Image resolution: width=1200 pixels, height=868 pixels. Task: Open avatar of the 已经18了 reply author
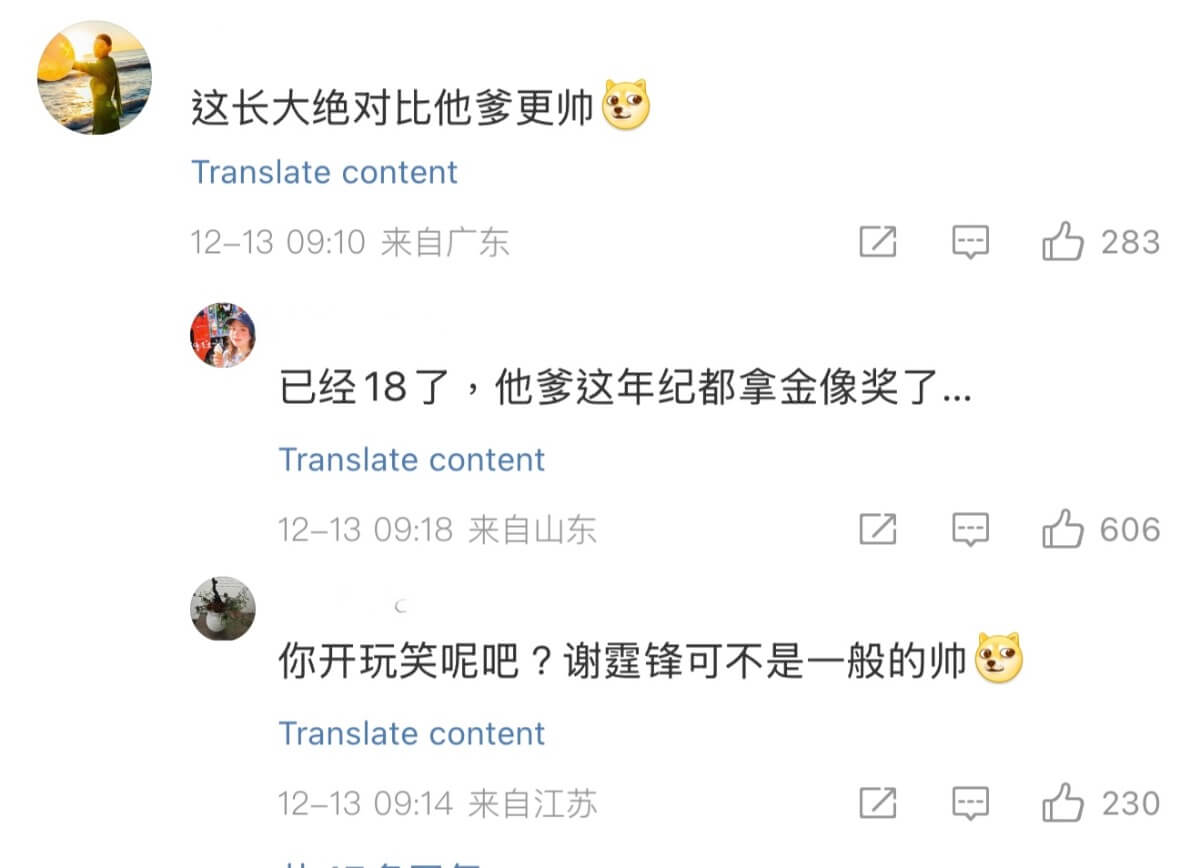(223, 335)
